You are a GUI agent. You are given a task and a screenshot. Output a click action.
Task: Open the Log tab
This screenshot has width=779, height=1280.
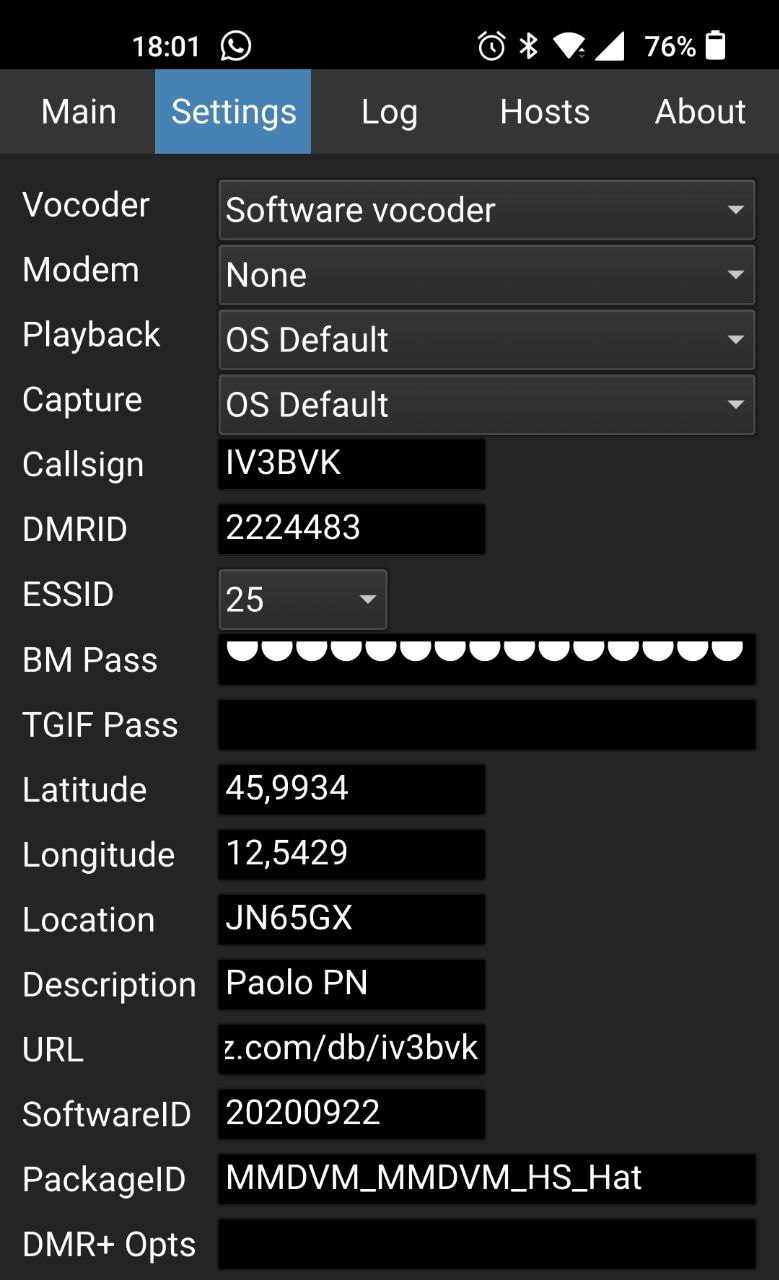pyautogui.click(x=389, y=111)
